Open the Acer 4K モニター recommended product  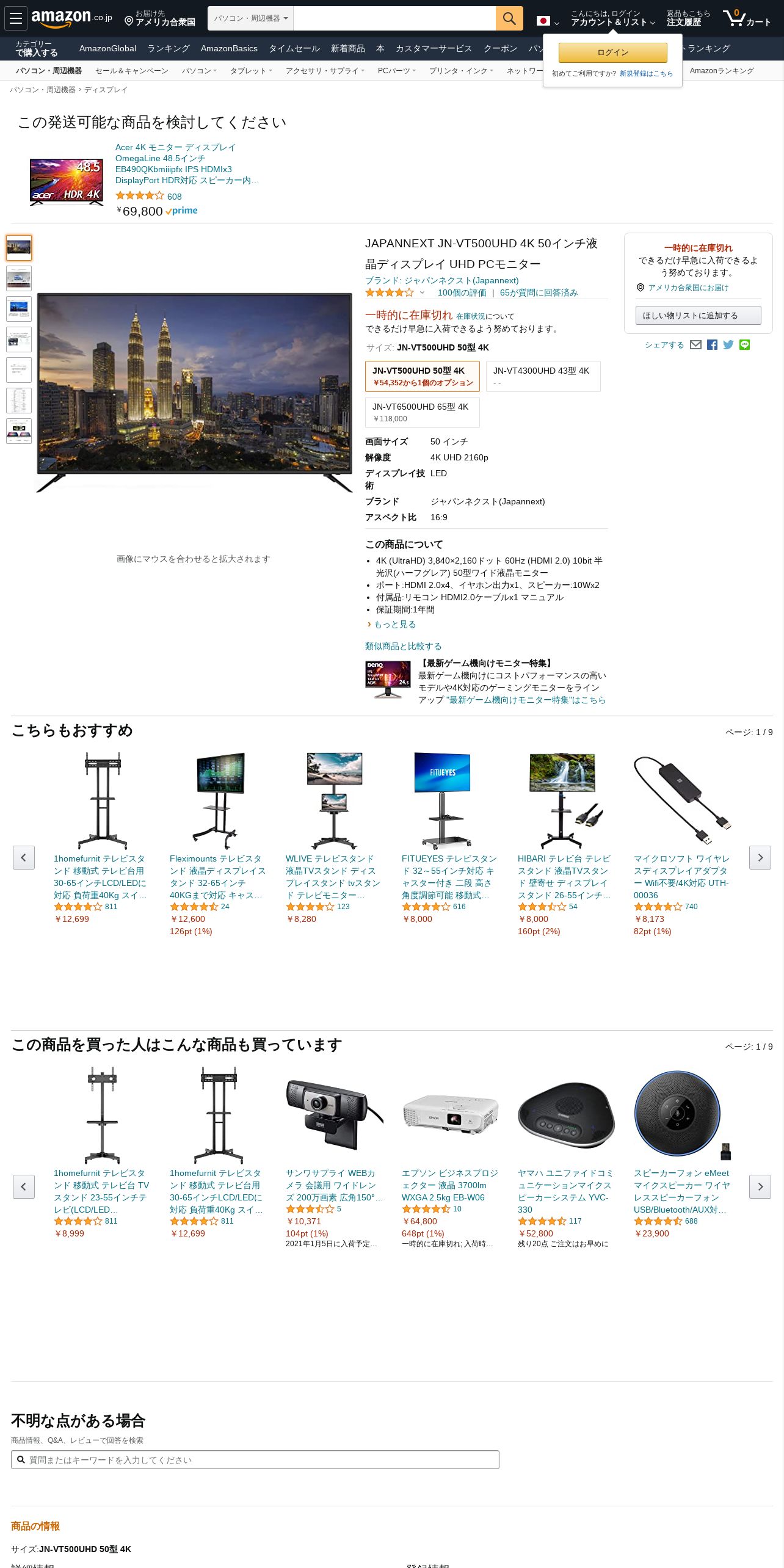[x=187, y=164]
